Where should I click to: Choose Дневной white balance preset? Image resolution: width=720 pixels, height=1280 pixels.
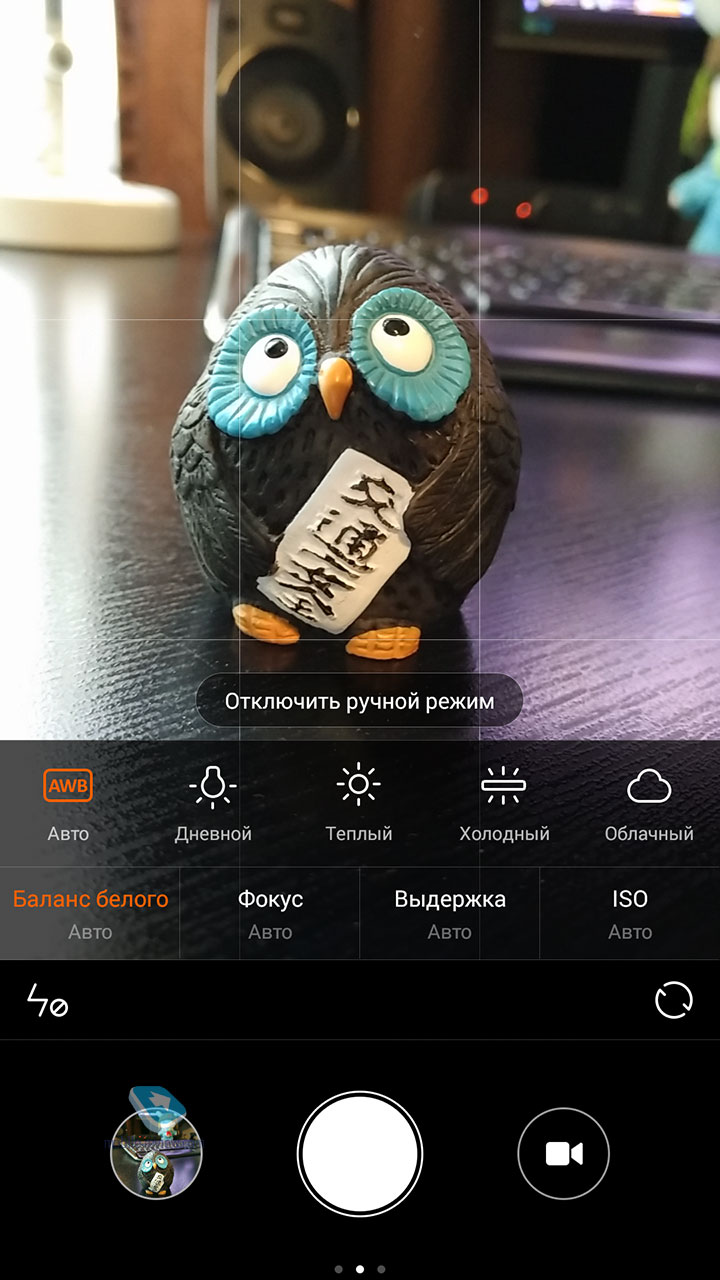coord(213,804)
